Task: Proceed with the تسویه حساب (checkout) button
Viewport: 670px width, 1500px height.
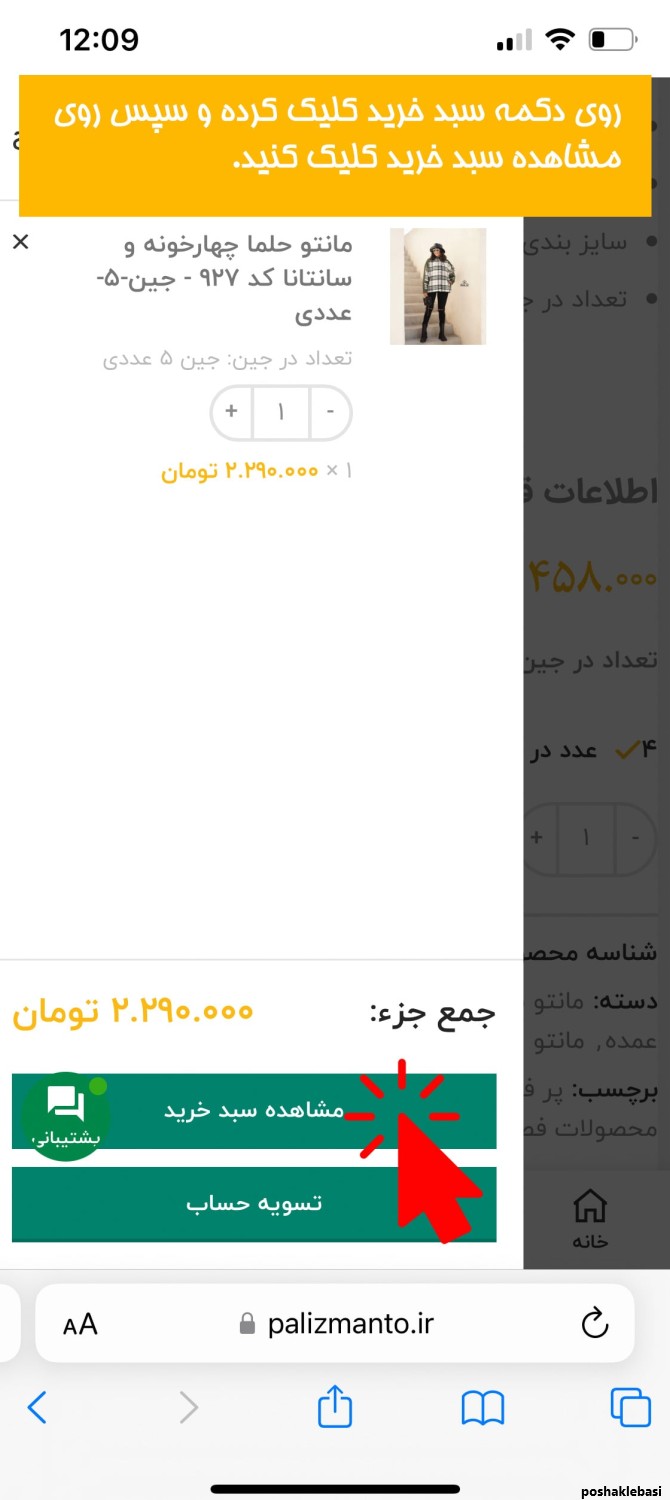Action: [x=253, y=1204]
